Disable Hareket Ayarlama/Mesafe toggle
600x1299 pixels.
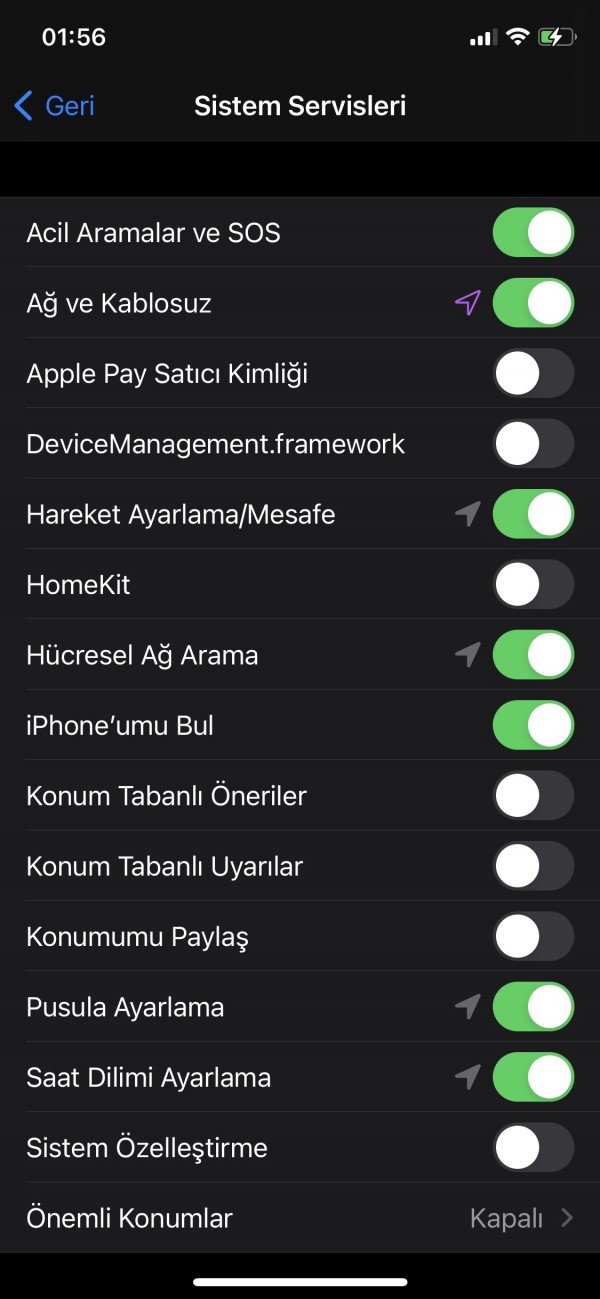coord(533,515)
